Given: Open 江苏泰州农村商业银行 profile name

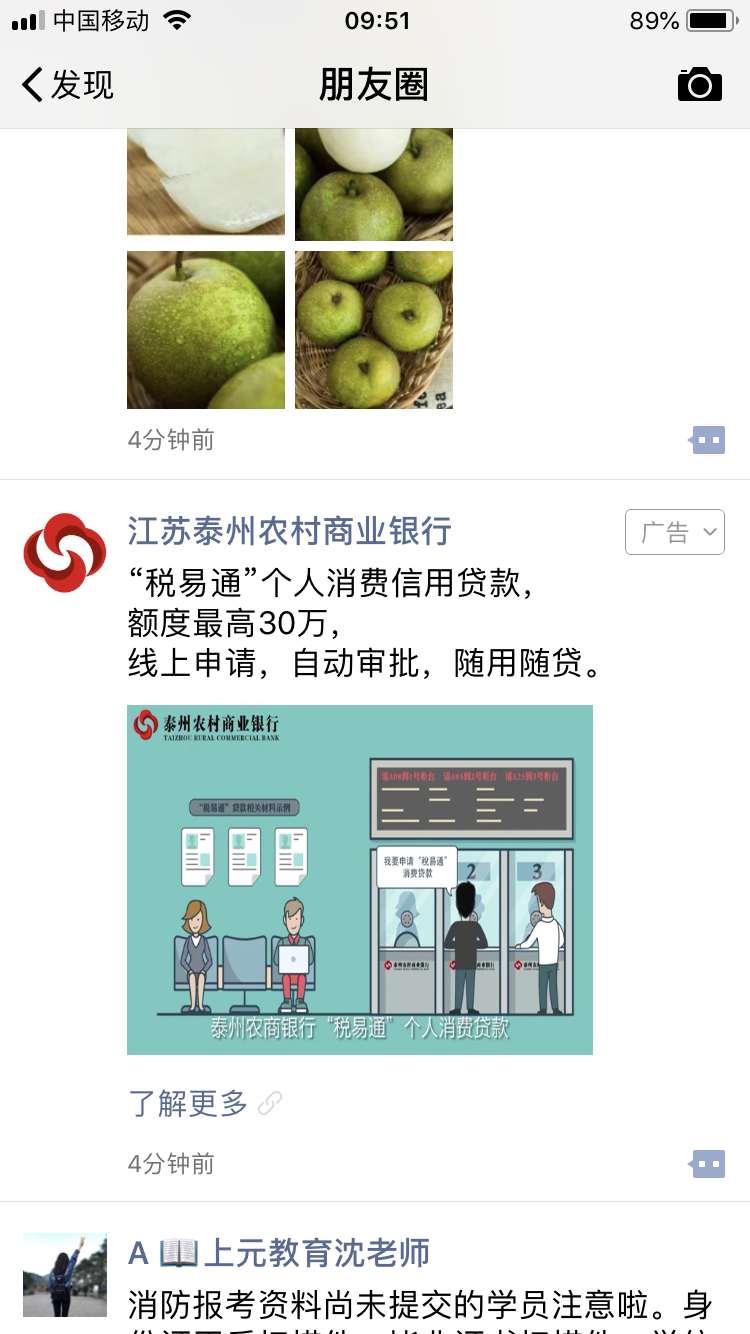Looking at the screenshot, I should (289, 531).
